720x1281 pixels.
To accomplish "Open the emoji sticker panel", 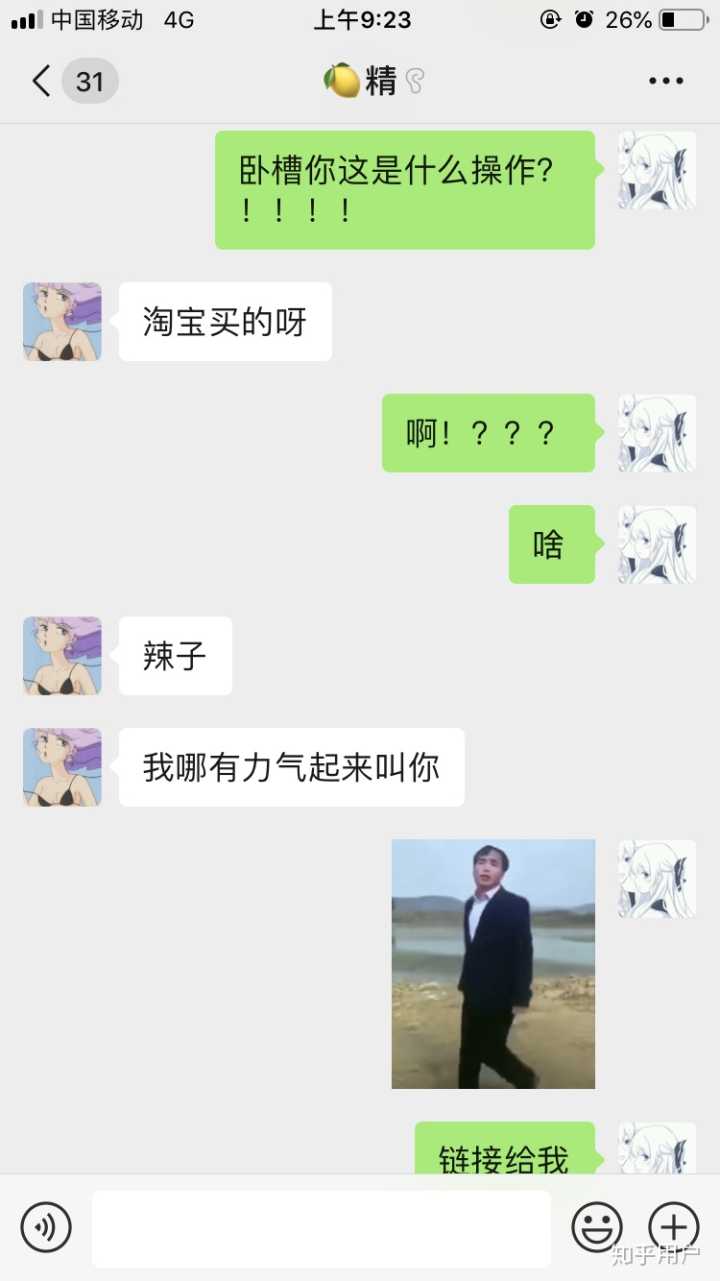I will click(x=597, y=1227).
